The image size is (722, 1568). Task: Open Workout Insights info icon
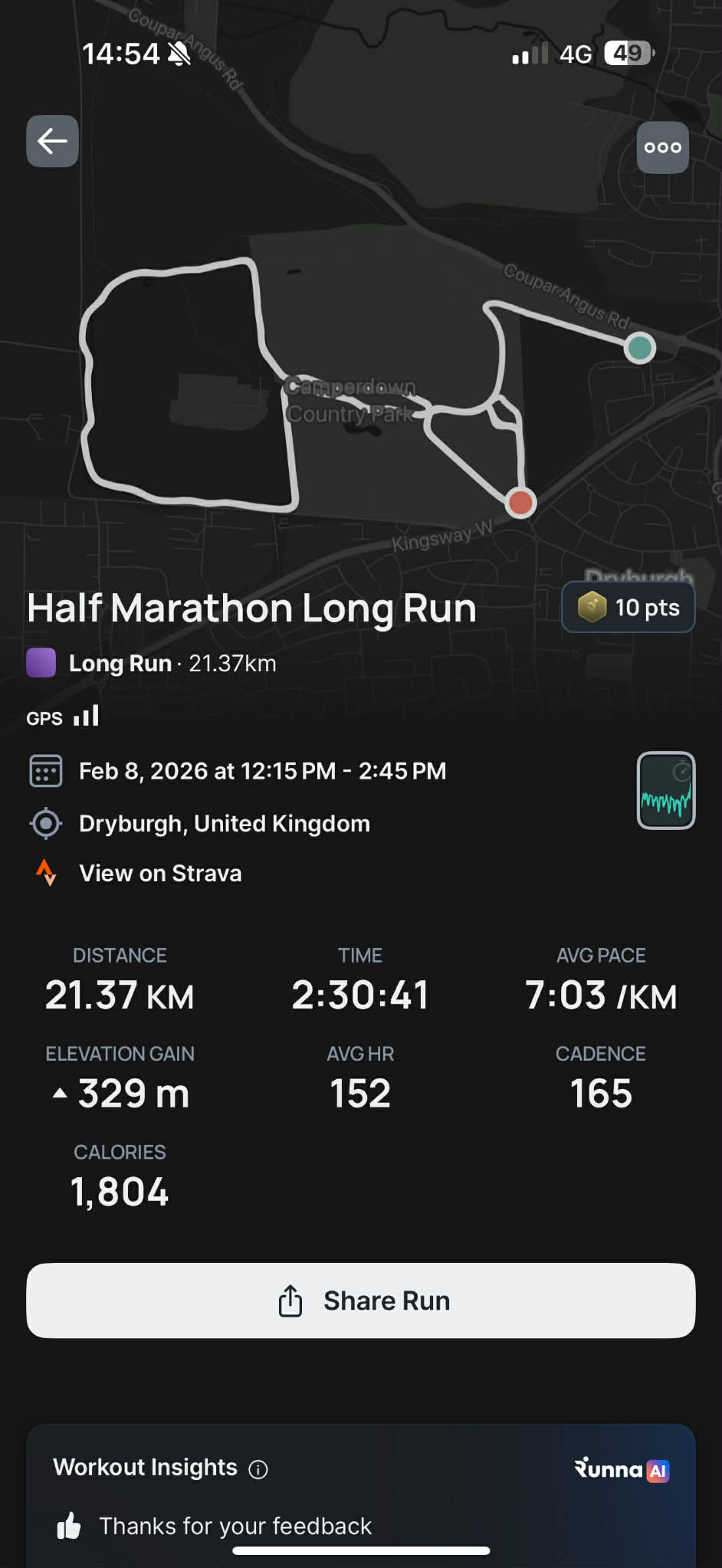point(258,1469)
